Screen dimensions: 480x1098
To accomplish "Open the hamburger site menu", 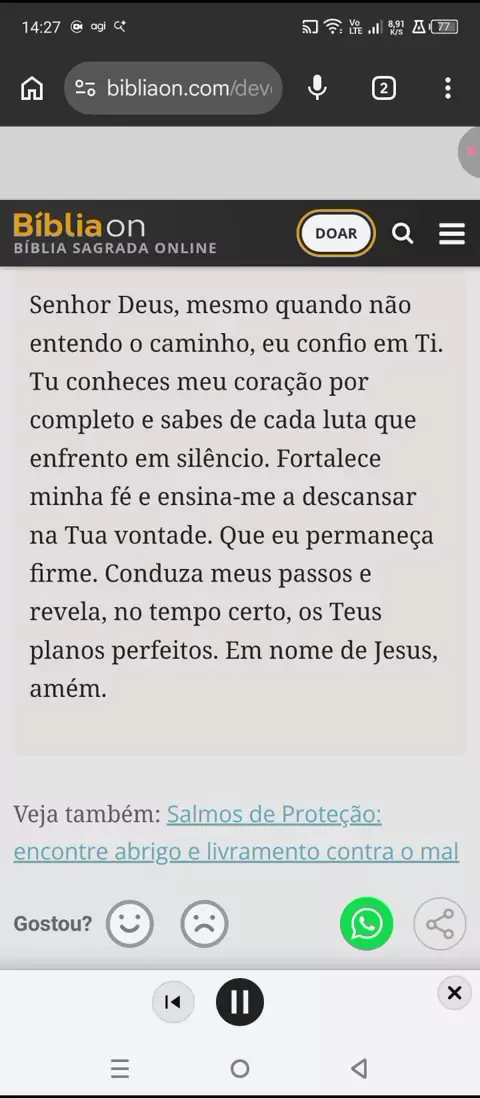I will click(452, 233).
